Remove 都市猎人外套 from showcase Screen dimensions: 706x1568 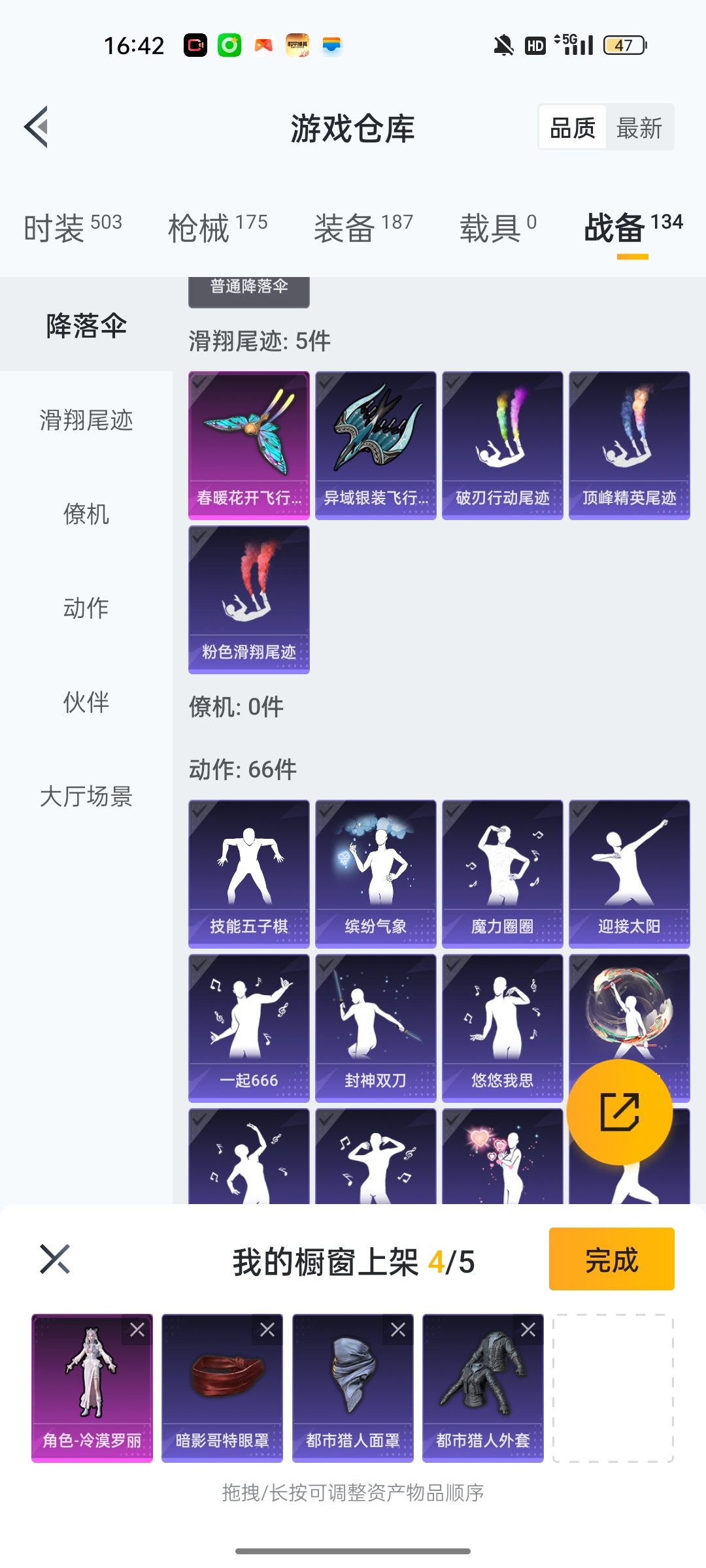(x=528, y=1330)
